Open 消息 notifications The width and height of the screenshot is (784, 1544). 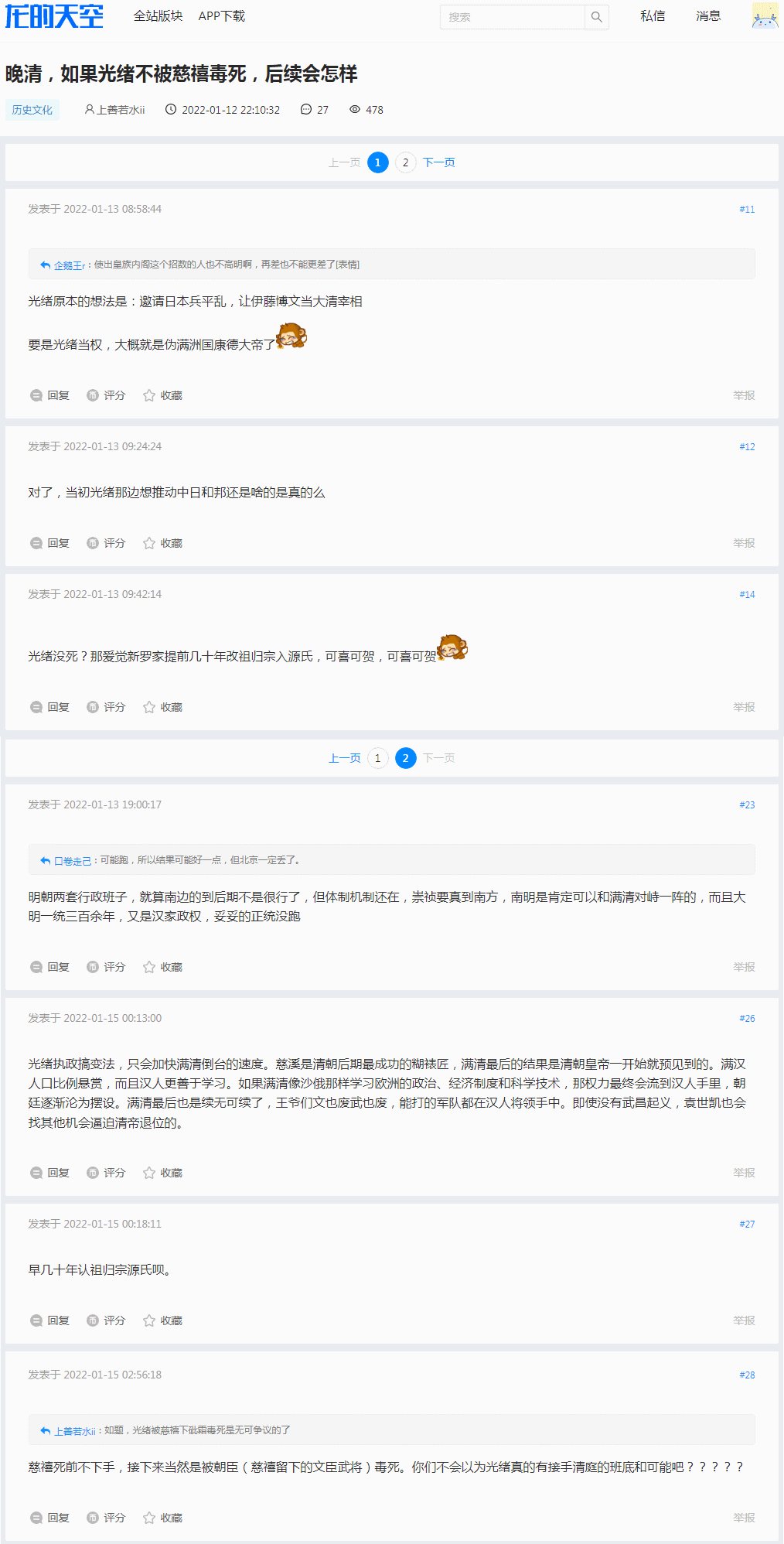click(x=707, y=16)
